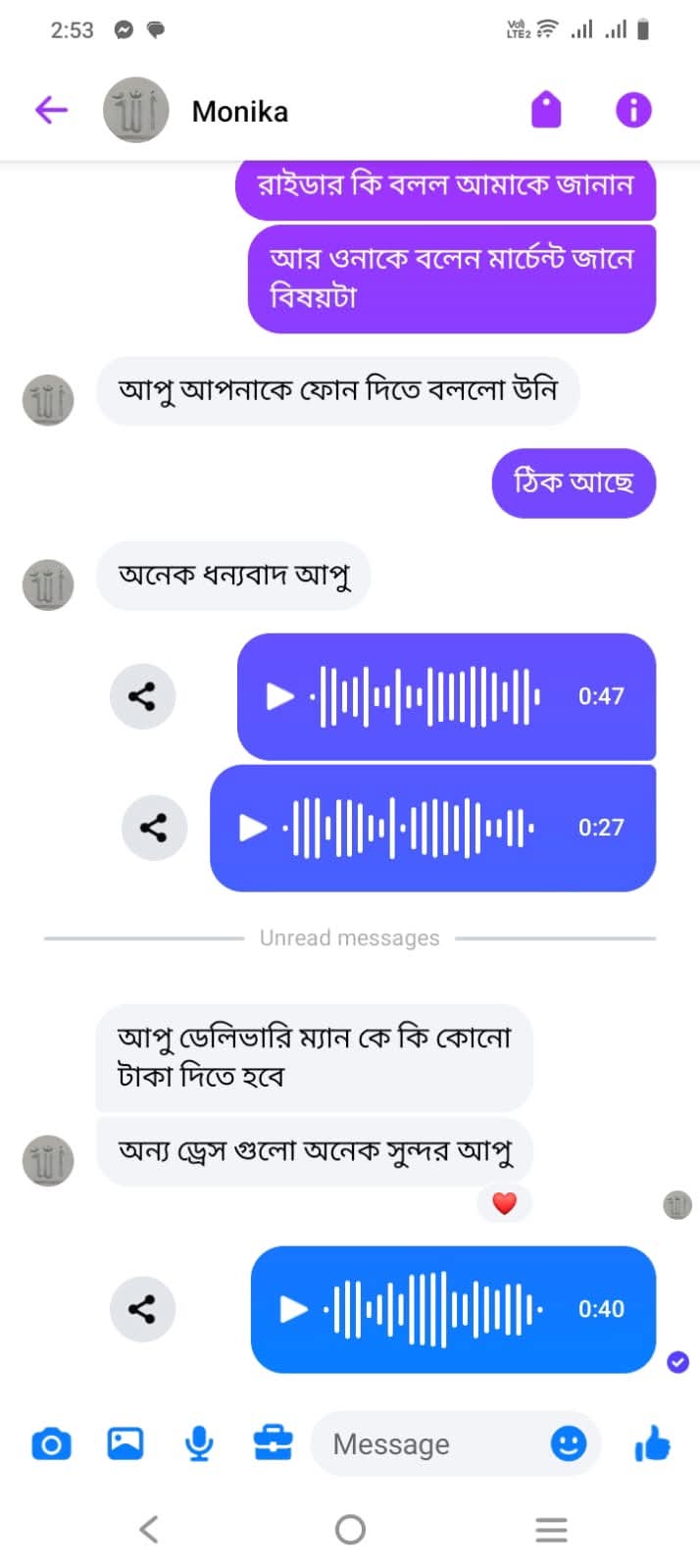Share the 0:27 voice message
This screenshot has width=700, height=1568.
(154, 828)
